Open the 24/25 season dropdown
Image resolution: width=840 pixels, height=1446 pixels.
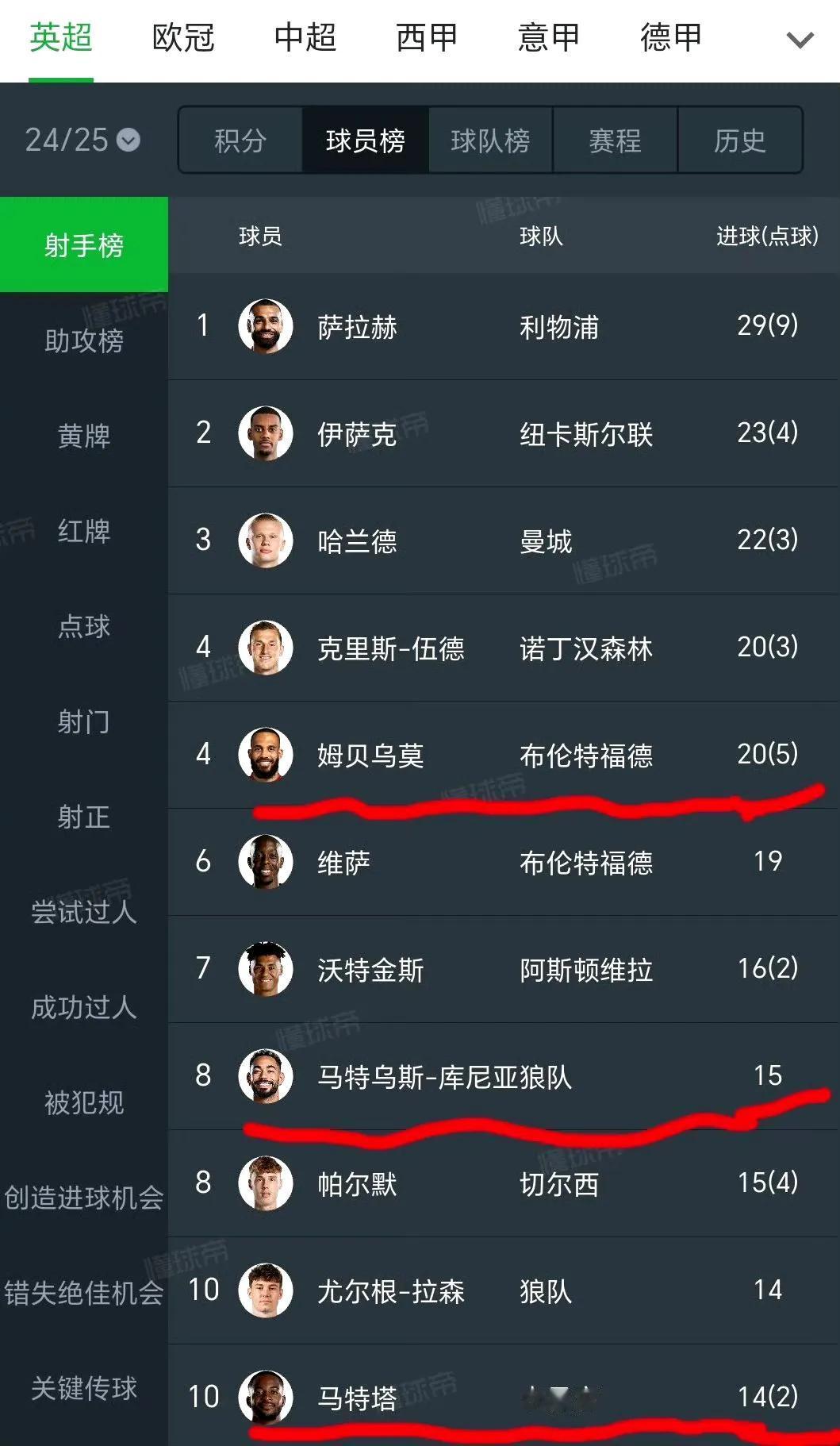(x=82, y=140)
